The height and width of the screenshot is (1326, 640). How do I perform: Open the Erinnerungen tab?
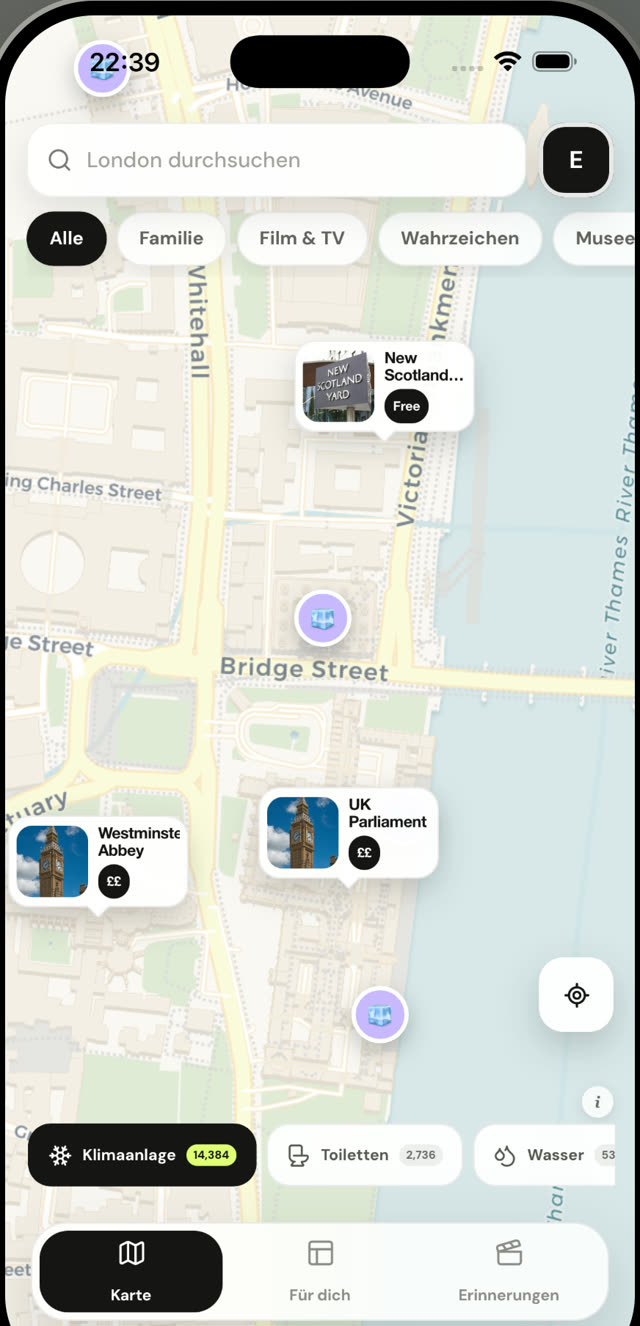point(509,1271)
